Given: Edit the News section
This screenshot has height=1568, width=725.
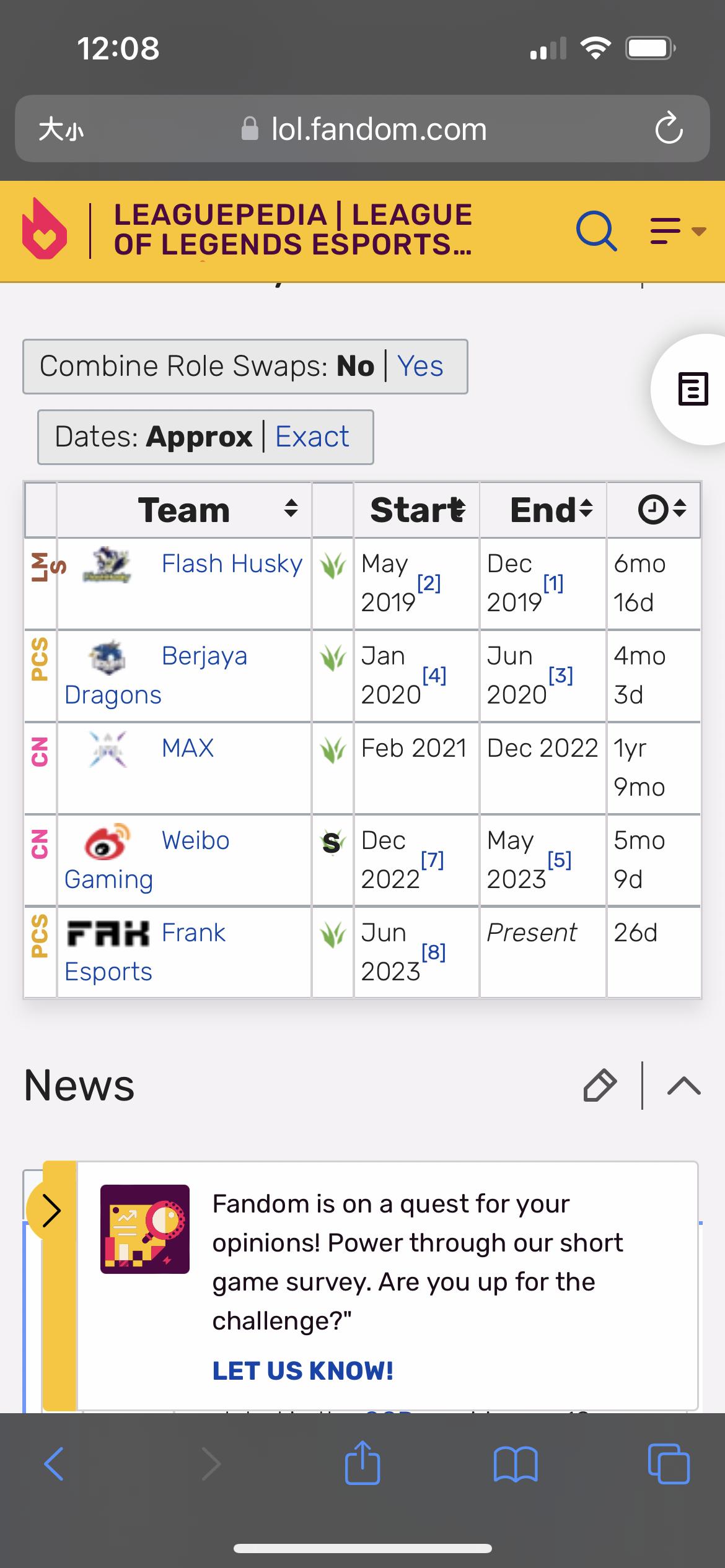Looking at the screenshot, I should click(x=600, y=1086).
